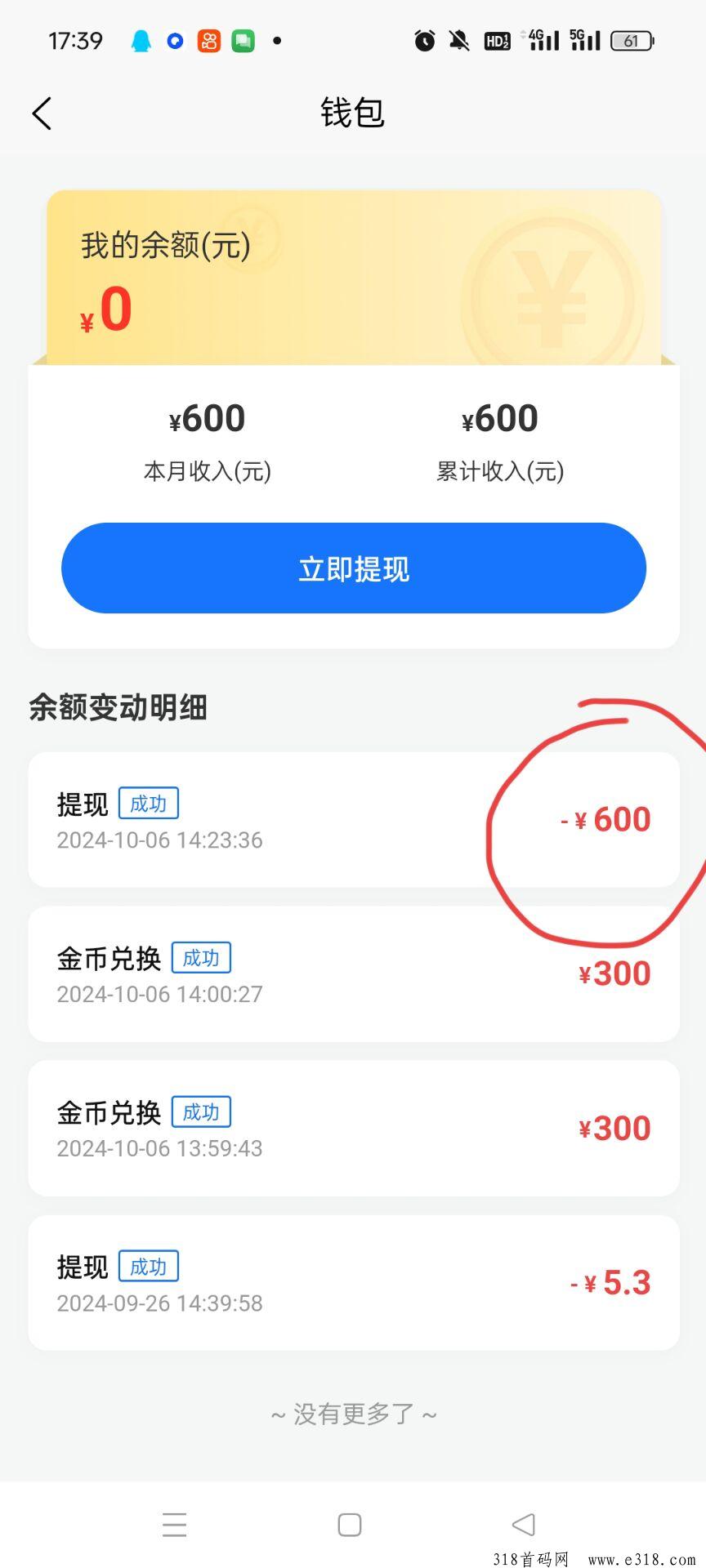Go back from the 钱包 page
The image size is (706, 1568).
(42, 113)
